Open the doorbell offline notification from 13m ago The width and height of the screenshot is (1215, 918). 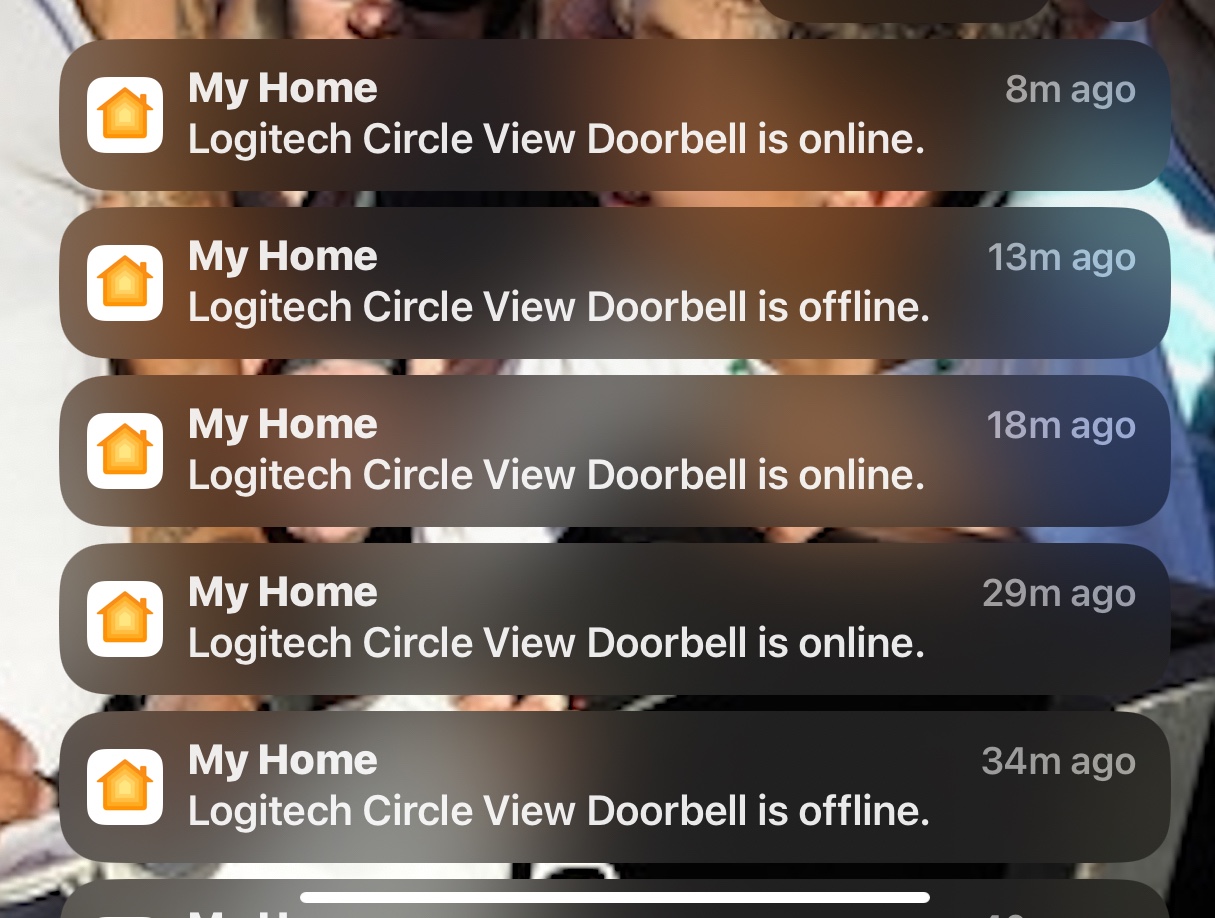click(614, 283)
